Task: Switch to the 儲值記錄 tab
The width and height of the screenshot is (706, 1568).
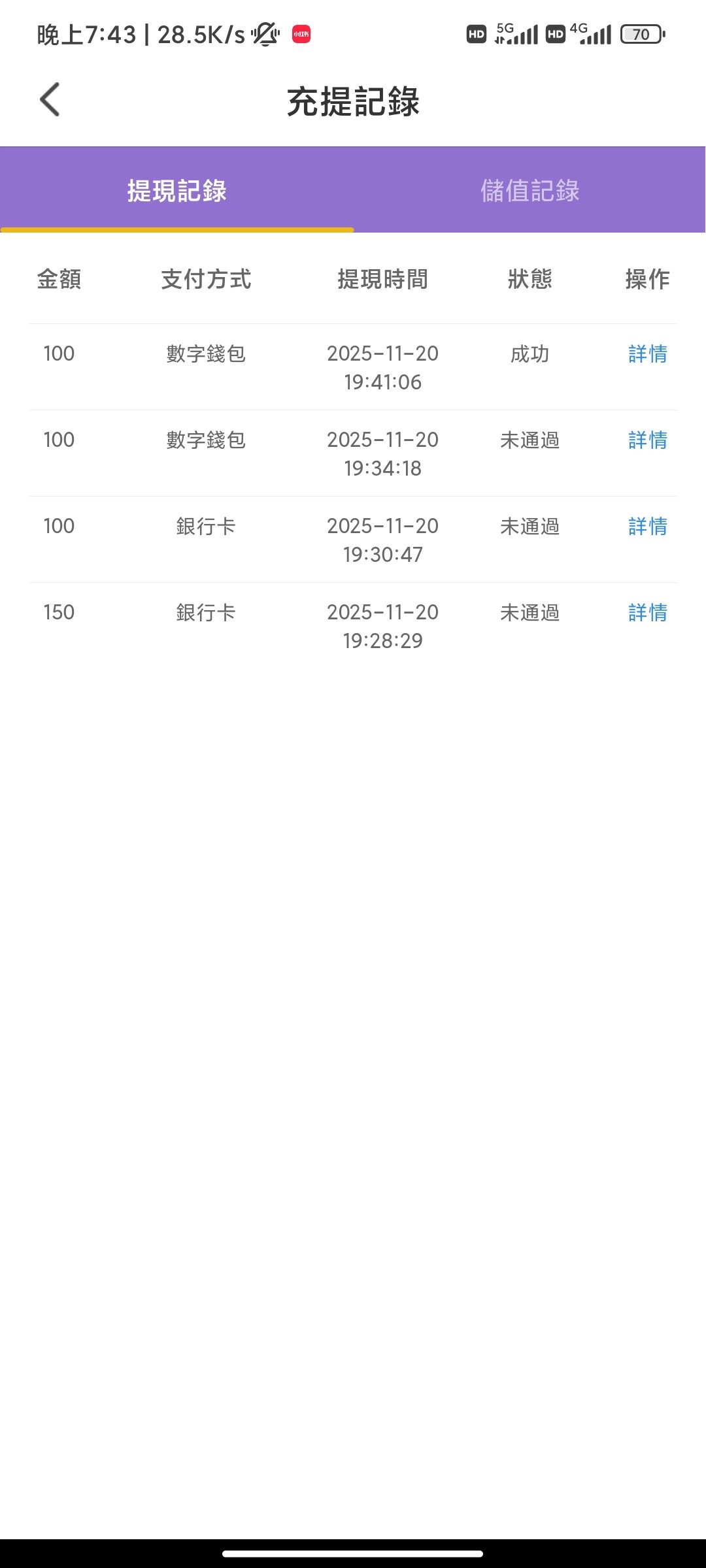Action: (x=529, y=192)
